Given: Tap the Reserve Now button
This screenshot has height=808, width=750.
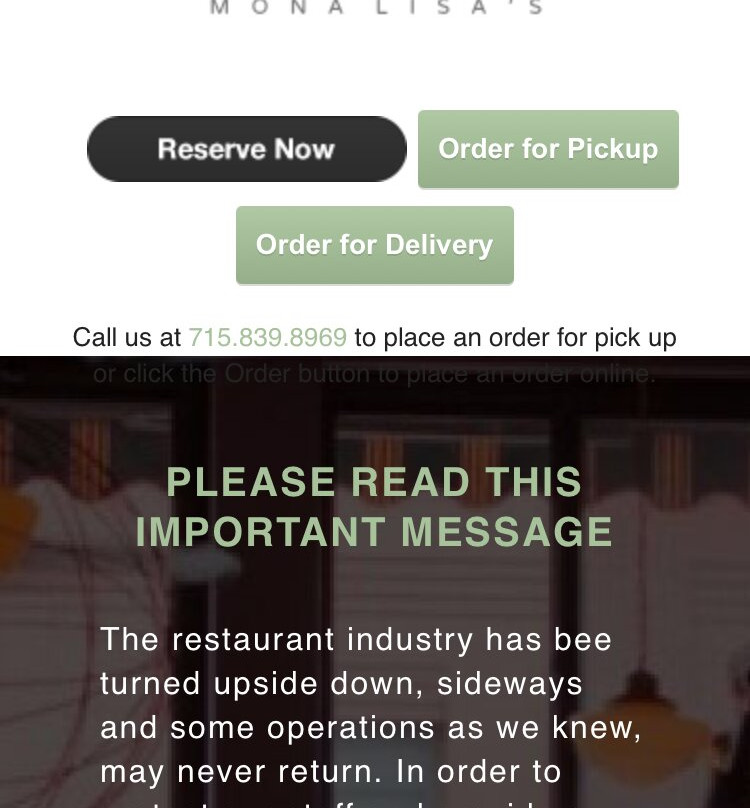Looking at the screenshot, I should (x=246, y=149).
